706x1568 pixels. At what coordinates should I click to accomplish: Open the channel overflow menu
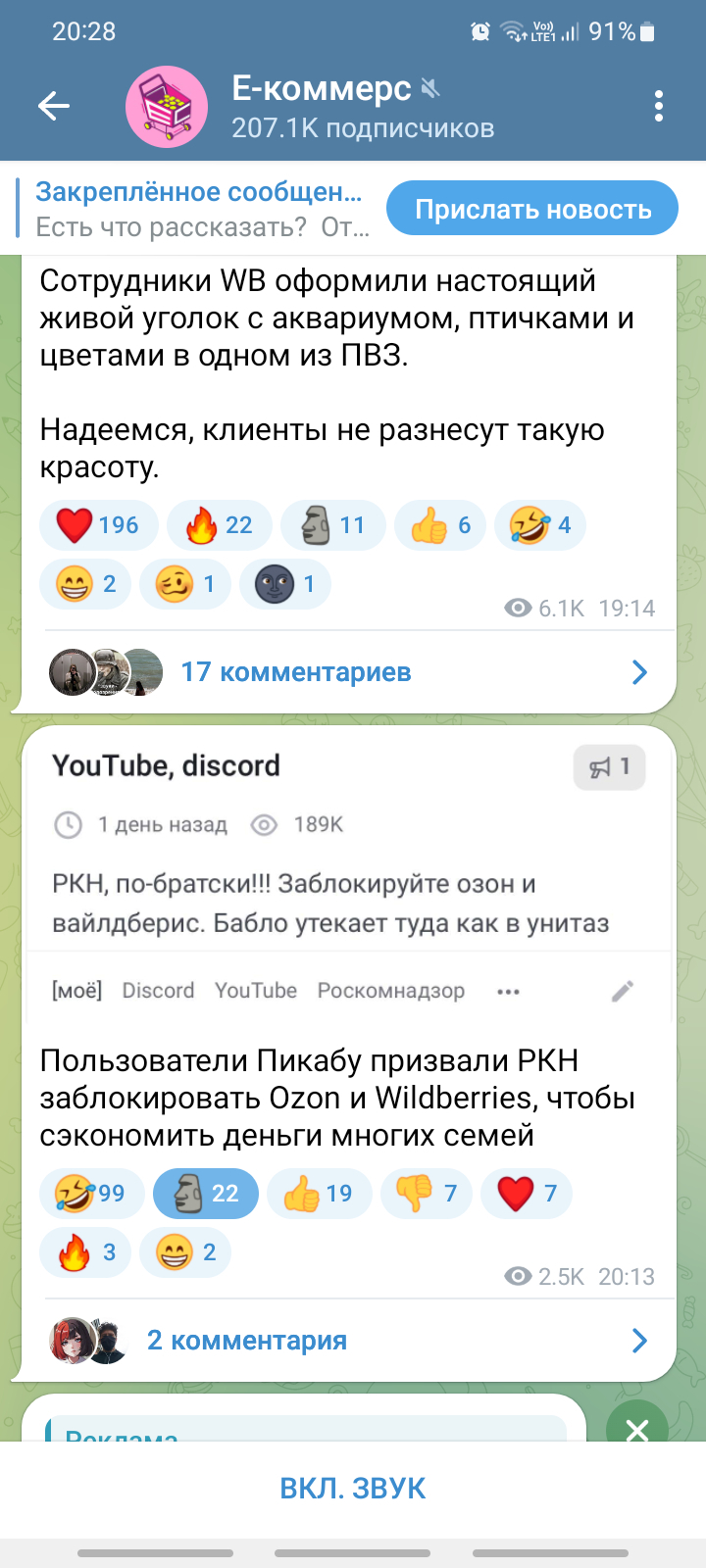[x=658, y=106]
